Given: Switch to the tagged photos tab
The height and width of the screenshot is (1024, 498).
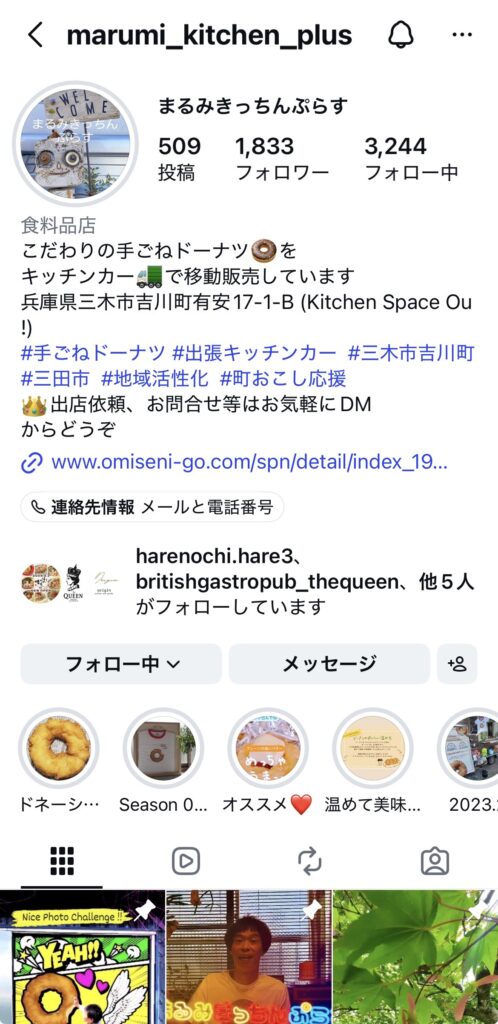Looking at the screenshot, I should pyautogui.click(x=435, y=861).
